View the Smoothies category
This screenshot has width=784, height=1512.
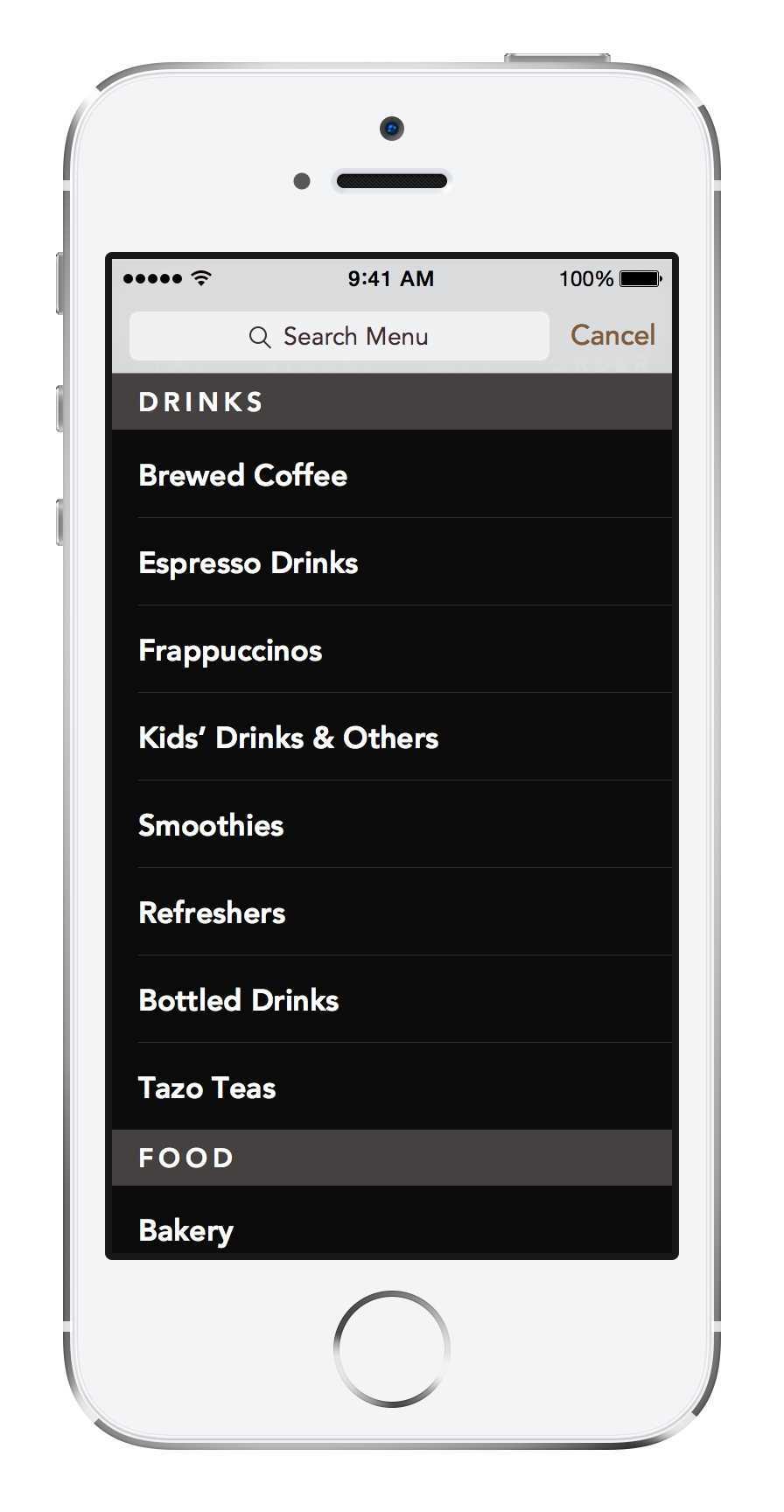[391, 824]
